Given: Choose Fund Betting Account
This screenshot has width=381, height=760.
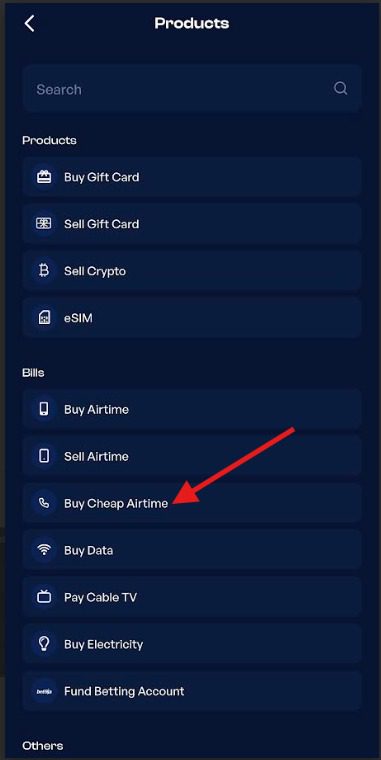Looking at the screenshot, I should coord(191,691).
